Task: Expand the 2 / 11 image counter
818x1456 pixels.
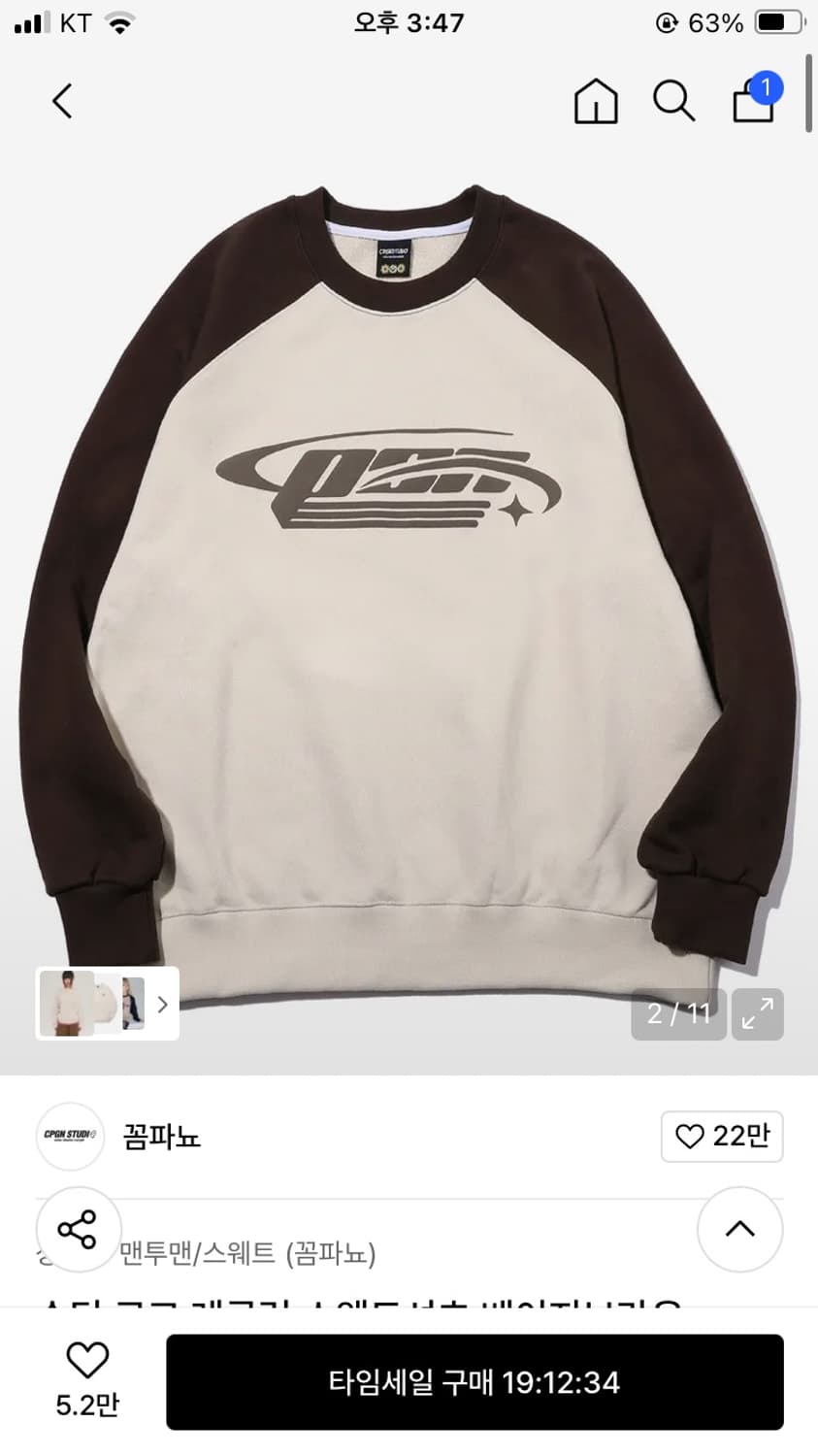Action: [x=678, y=1013]
